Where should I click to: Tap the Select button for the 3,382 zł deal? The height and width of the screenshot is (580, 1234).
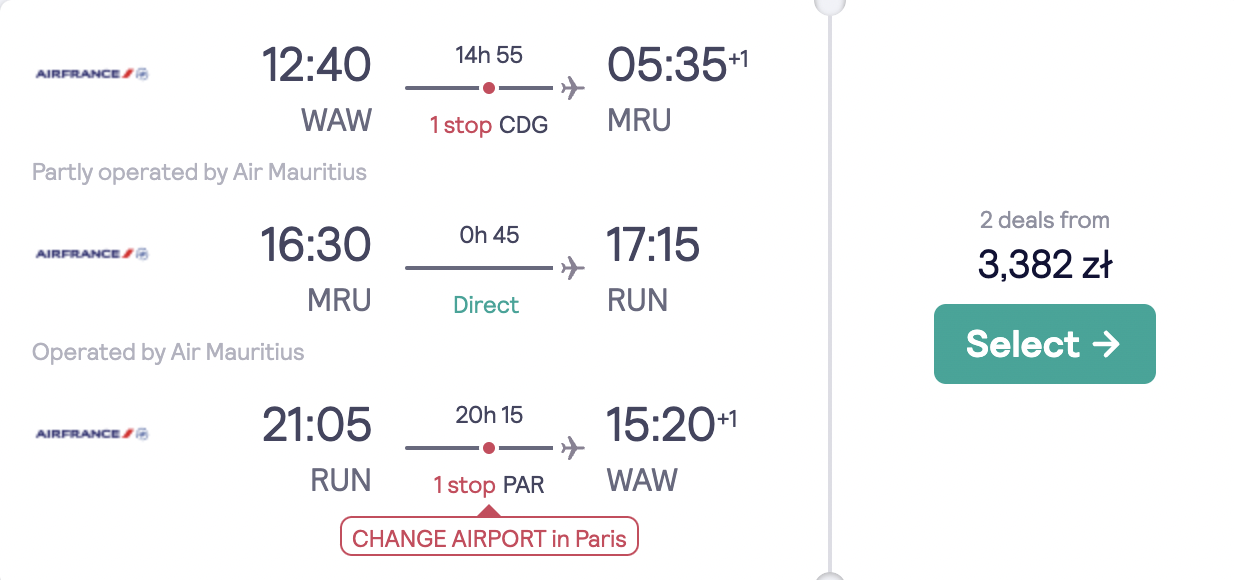coord(1044,344)
